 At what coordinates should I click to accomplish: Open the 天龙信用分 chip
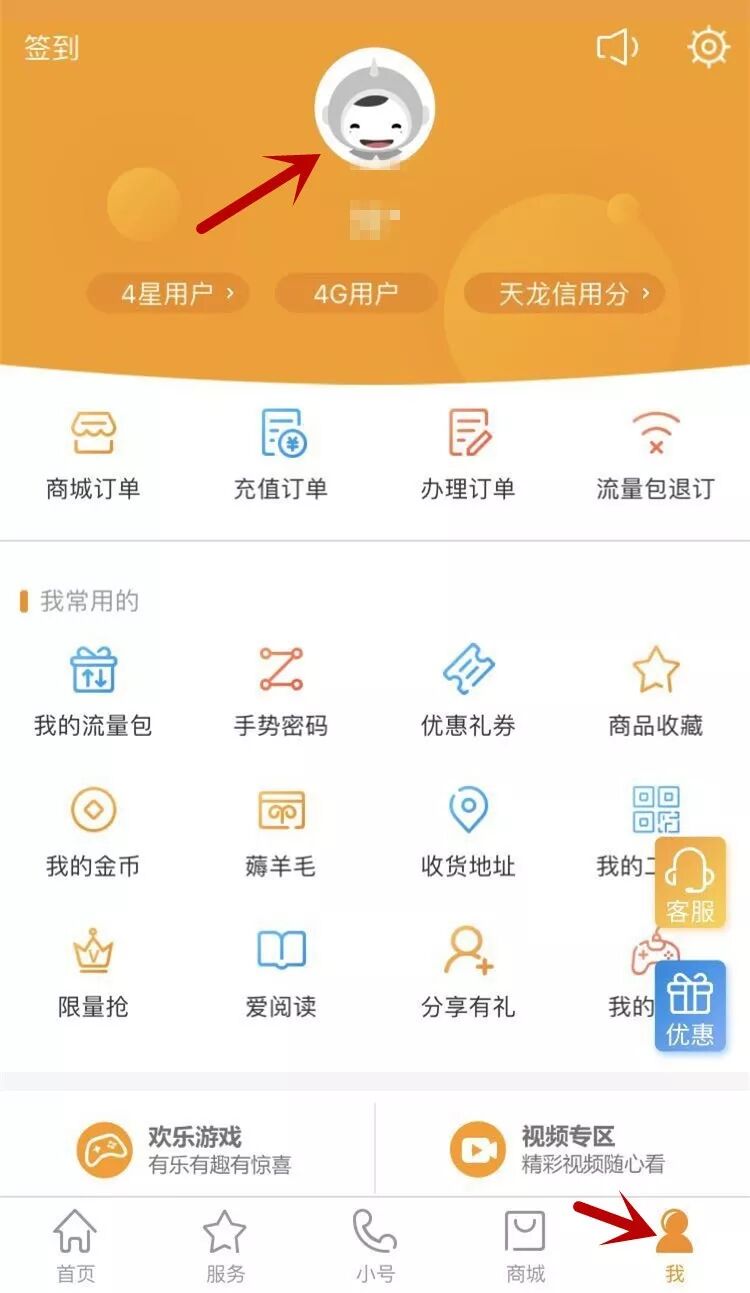click(564, 293)
